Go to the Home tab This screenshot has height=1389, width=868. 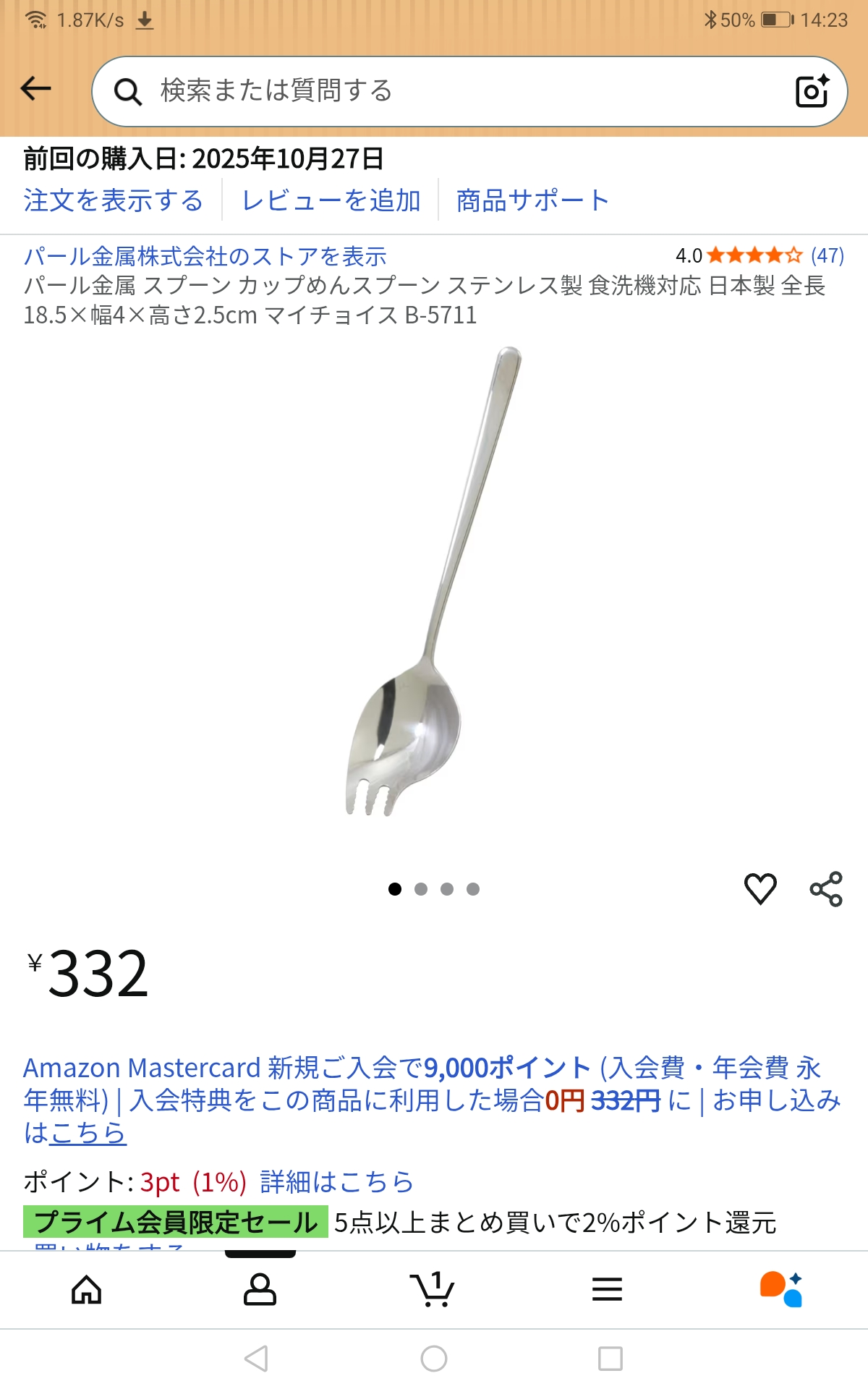[87, 1289]
